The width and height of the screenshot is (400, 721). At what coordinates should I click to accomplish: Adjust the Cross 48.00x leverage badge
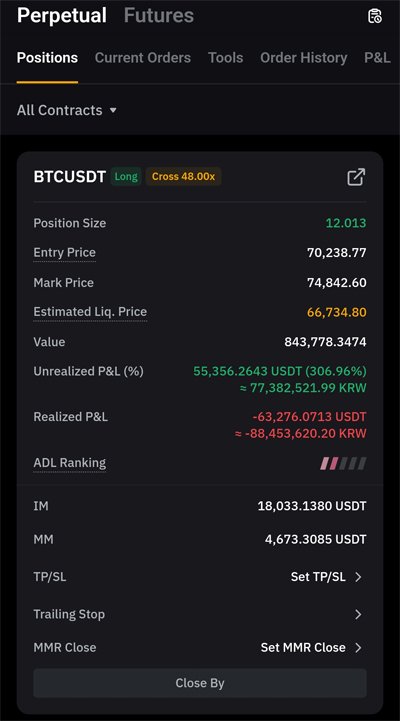(x=183, y=177)
